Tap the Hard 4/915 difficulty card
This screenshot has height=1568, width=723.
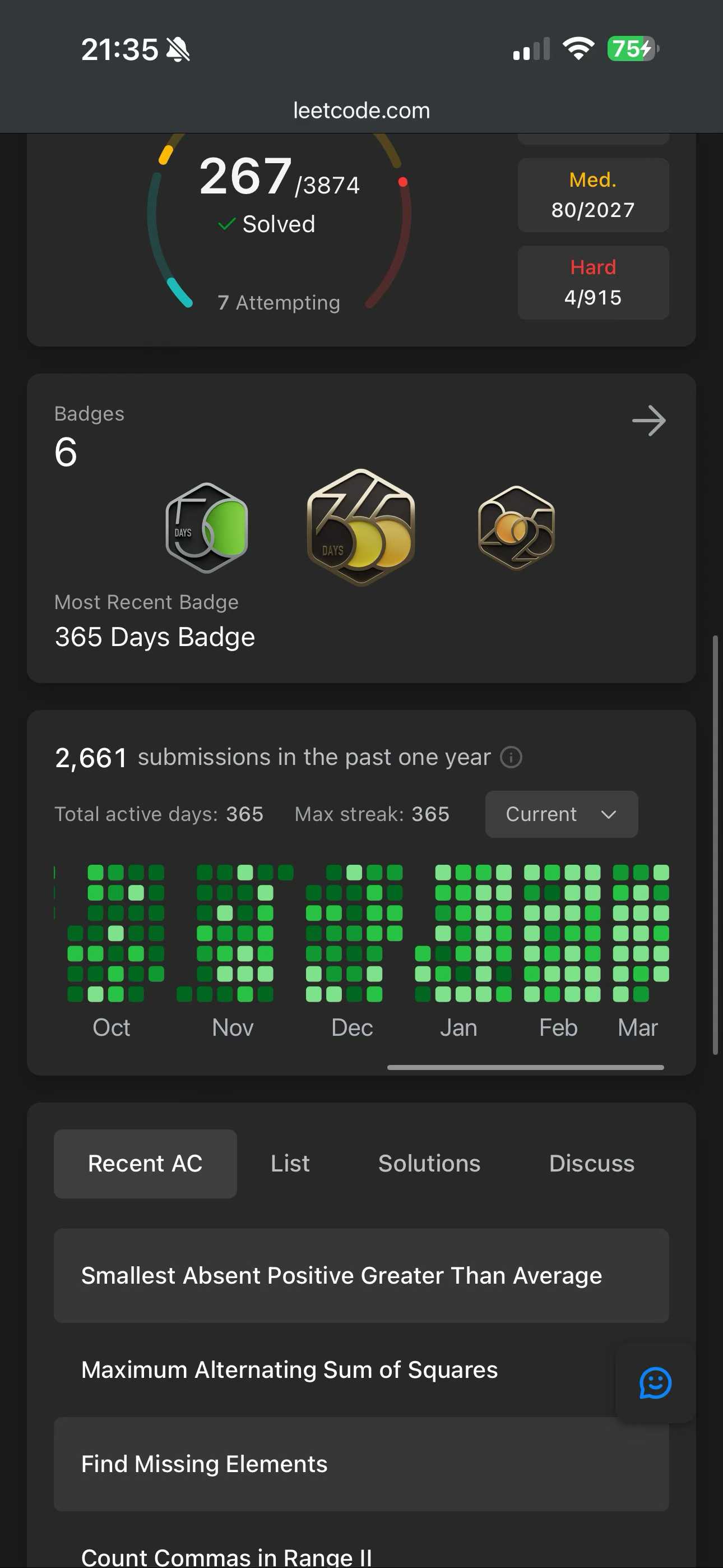coord(593,283)
